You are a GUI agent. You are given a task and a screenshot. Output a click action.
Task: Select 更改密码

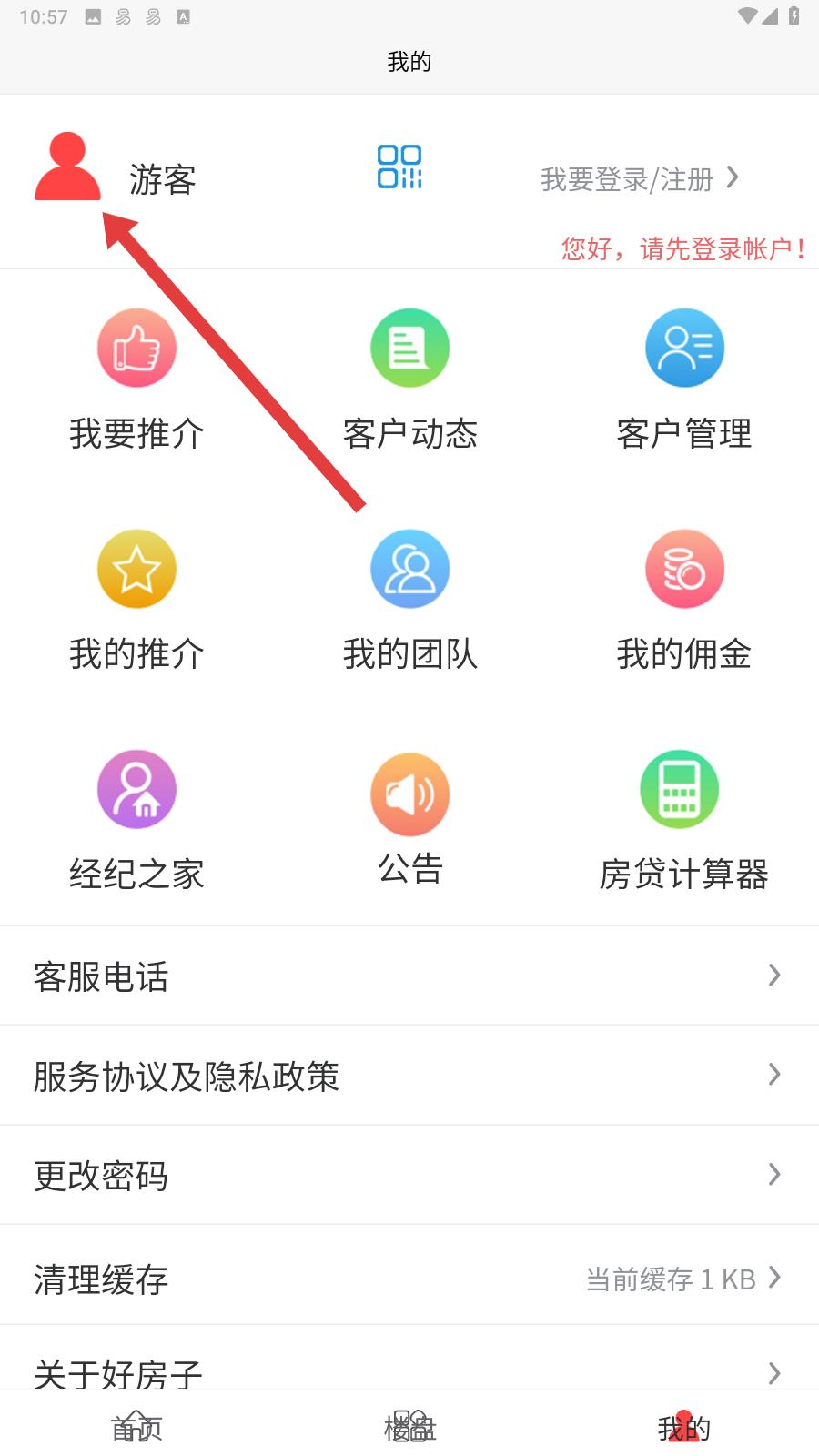pos(409,1175)
